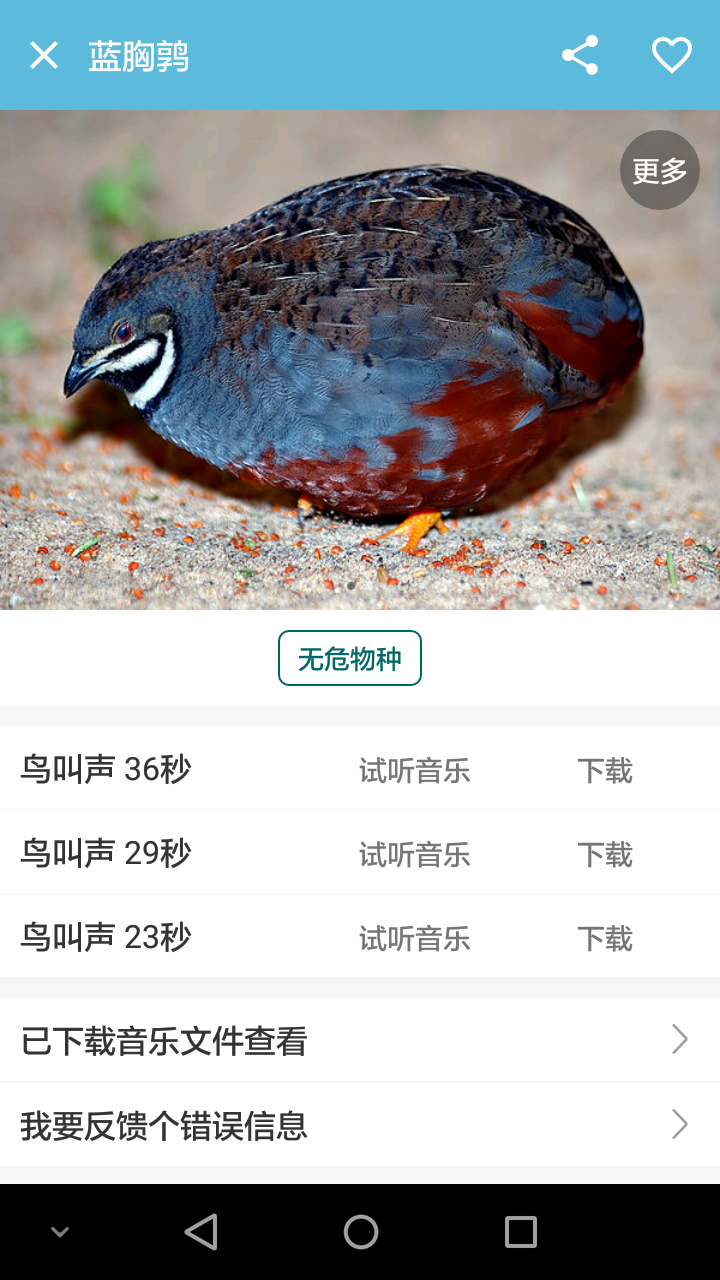Close the 蓝胸鹑 detail page
This screenshot has width=720, height=1280.
[x=44, y=55]
